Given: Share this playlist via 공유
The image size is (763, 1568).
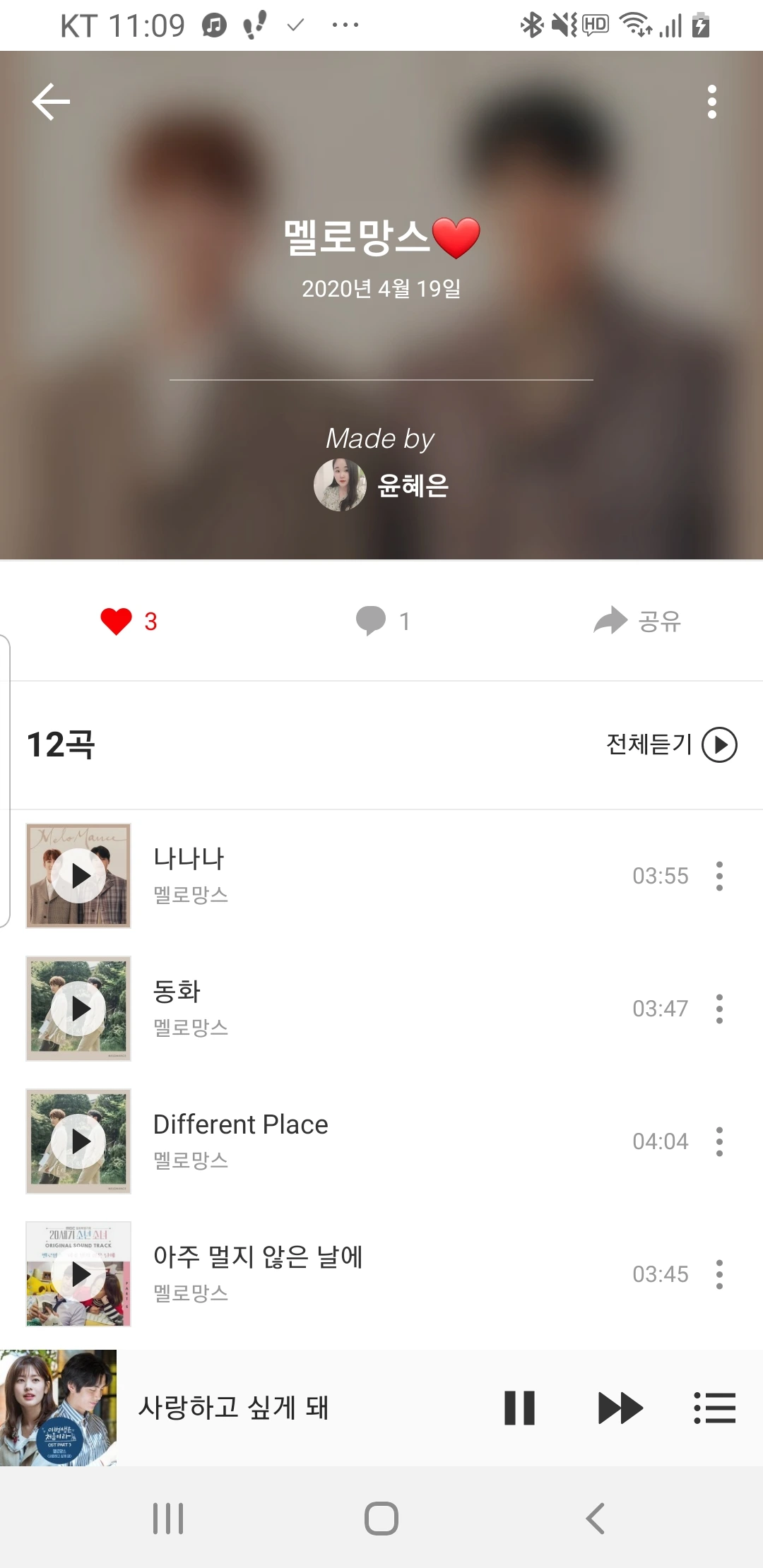Looking at the screenshot, I should [x=637, y=622].
